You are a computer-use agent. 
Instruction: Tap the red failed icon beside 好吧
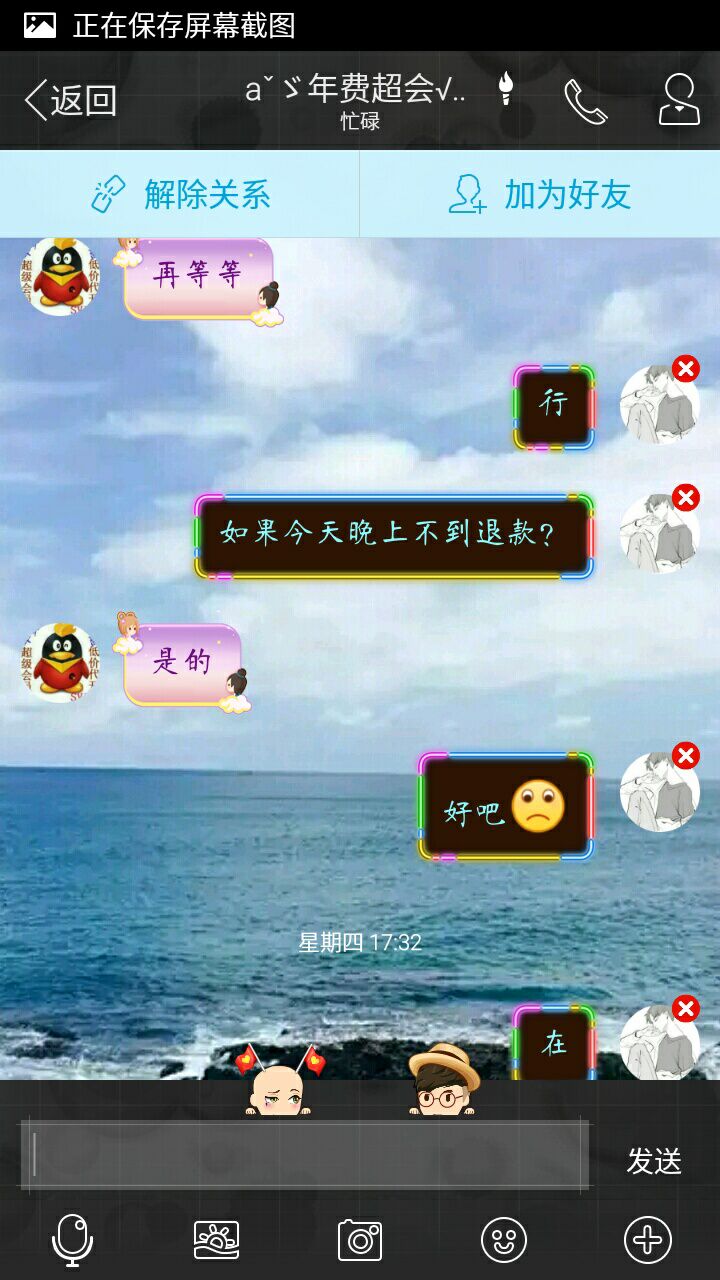(686, 756)
